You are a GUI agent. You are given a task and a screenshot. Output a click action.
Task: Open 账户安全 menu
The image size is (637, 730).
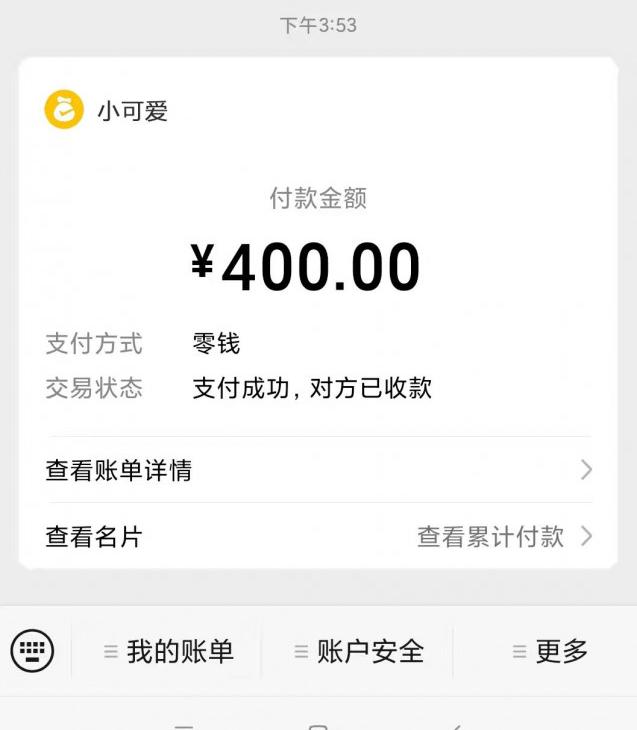tap(359, 652)
